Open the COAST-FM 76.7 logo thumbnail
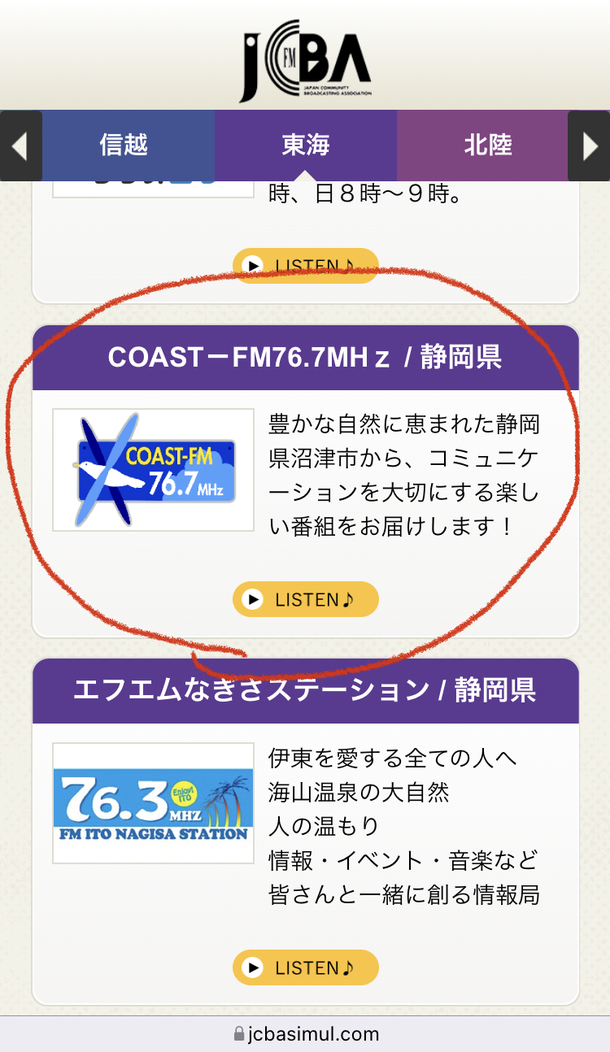Viewport: 610px width, 1052px height. [x=153, y=469]
